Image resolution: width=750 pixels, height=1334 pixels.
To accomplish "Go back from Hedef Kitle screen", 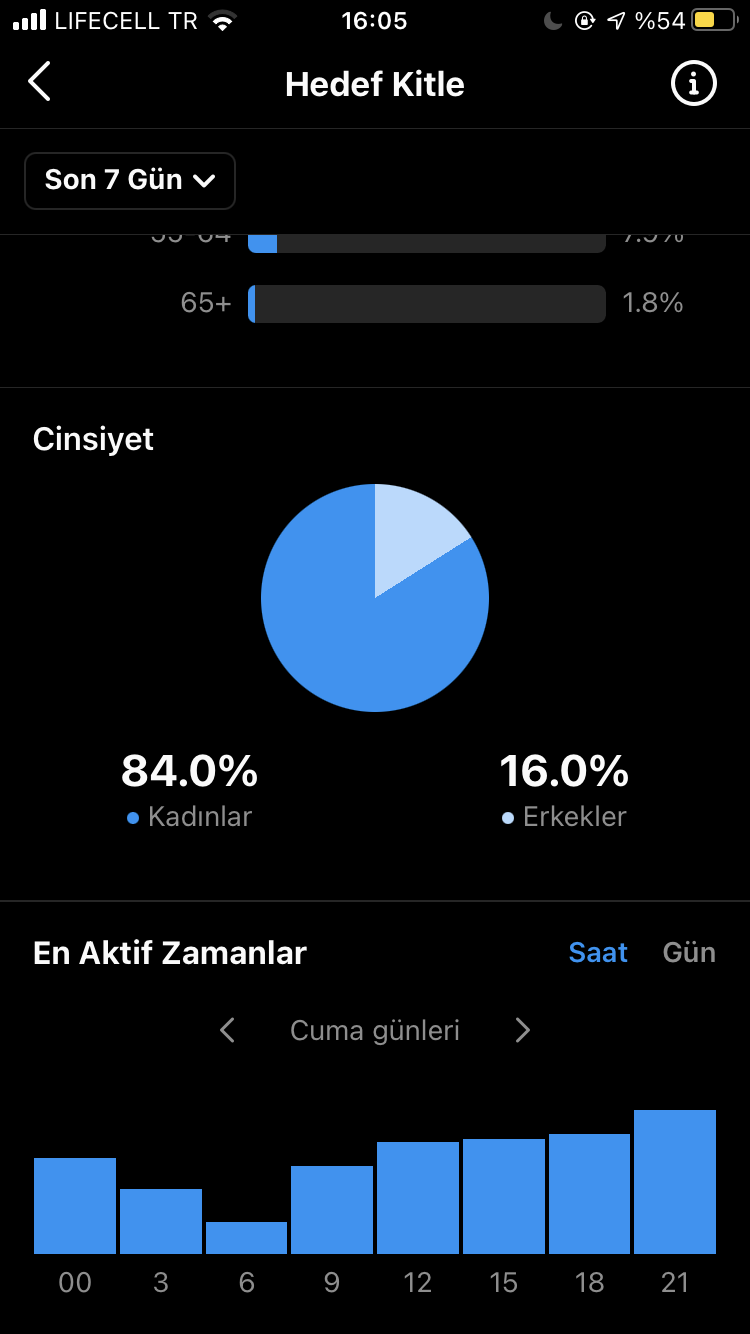I will (39, 83).
